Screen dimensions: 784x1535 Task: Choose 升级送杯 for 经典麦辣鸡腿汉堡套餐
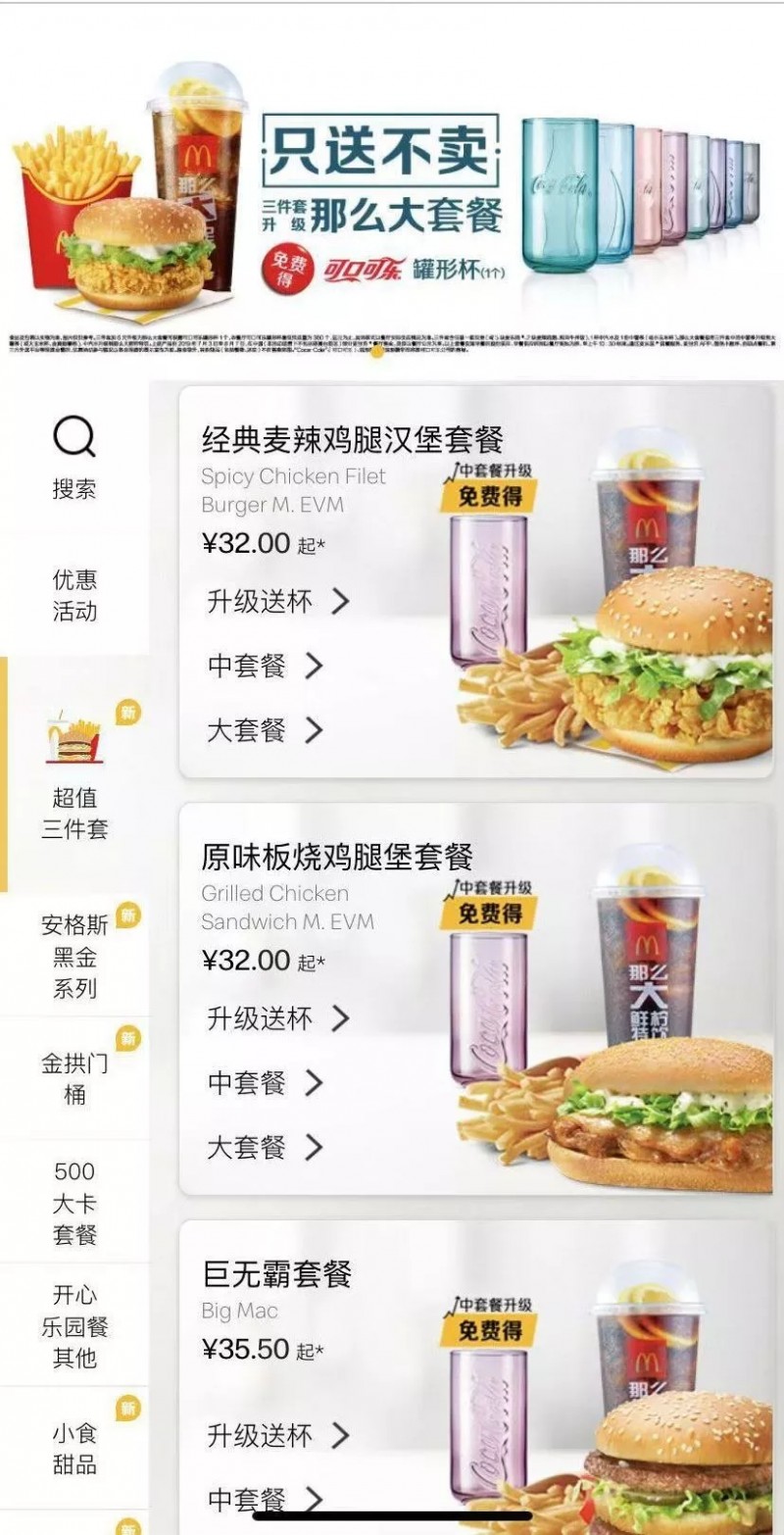coord(278,601)
